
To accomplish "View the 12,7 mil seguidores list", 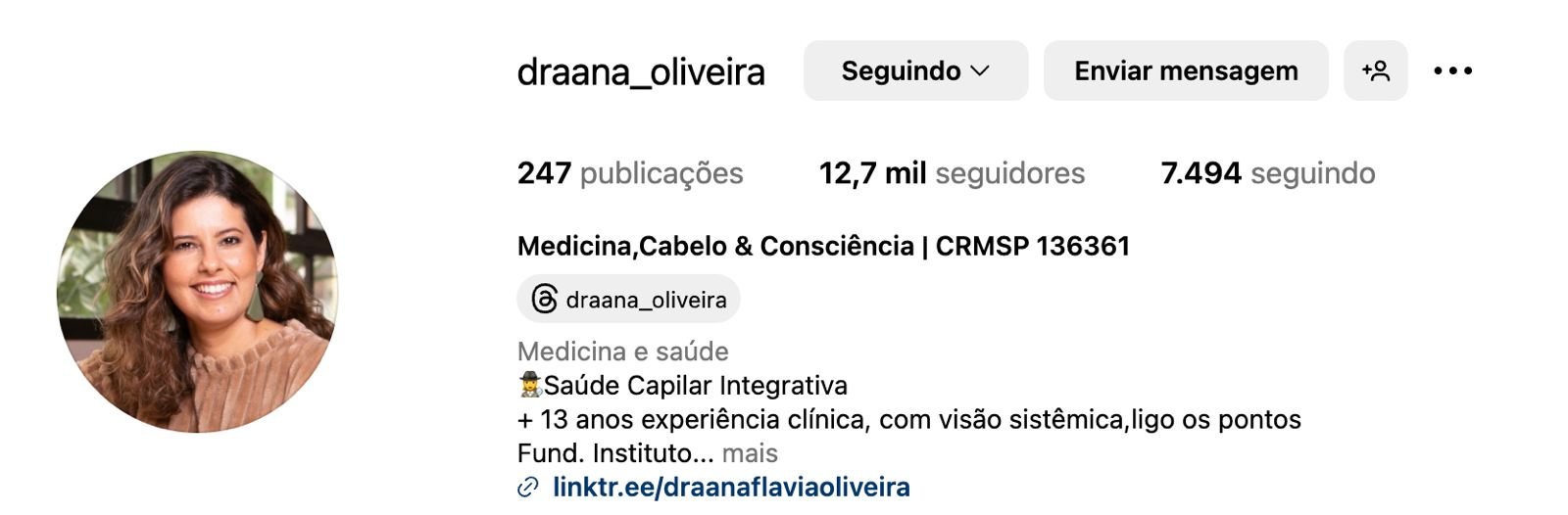I will tap(952, 173).
